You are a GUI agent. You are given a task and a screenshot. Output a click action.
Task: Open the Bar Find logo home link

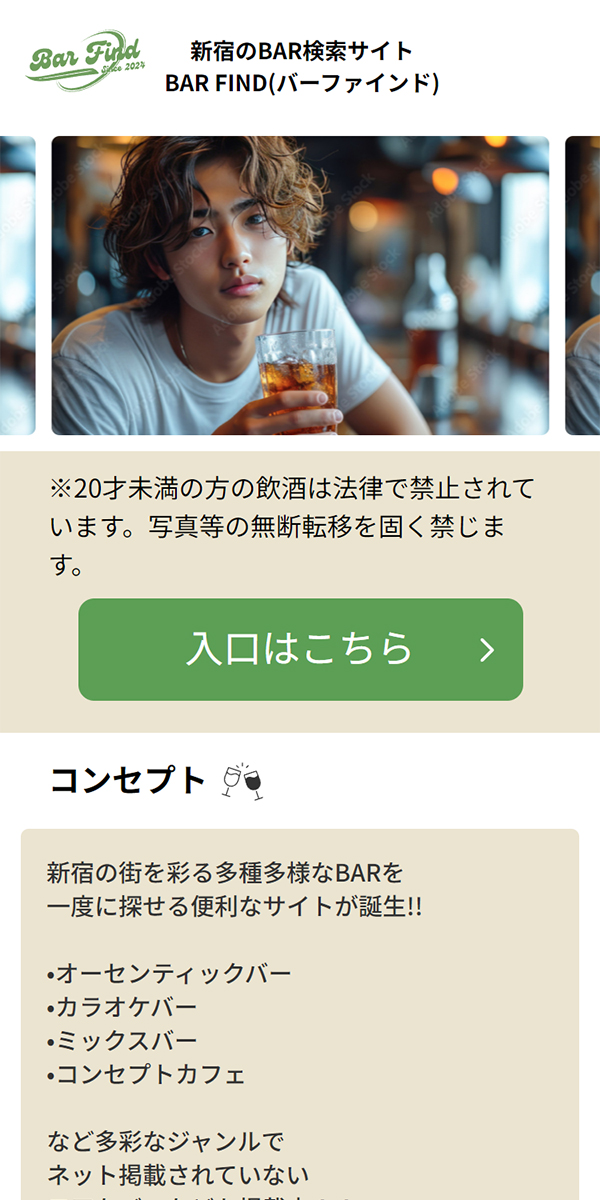86,61
